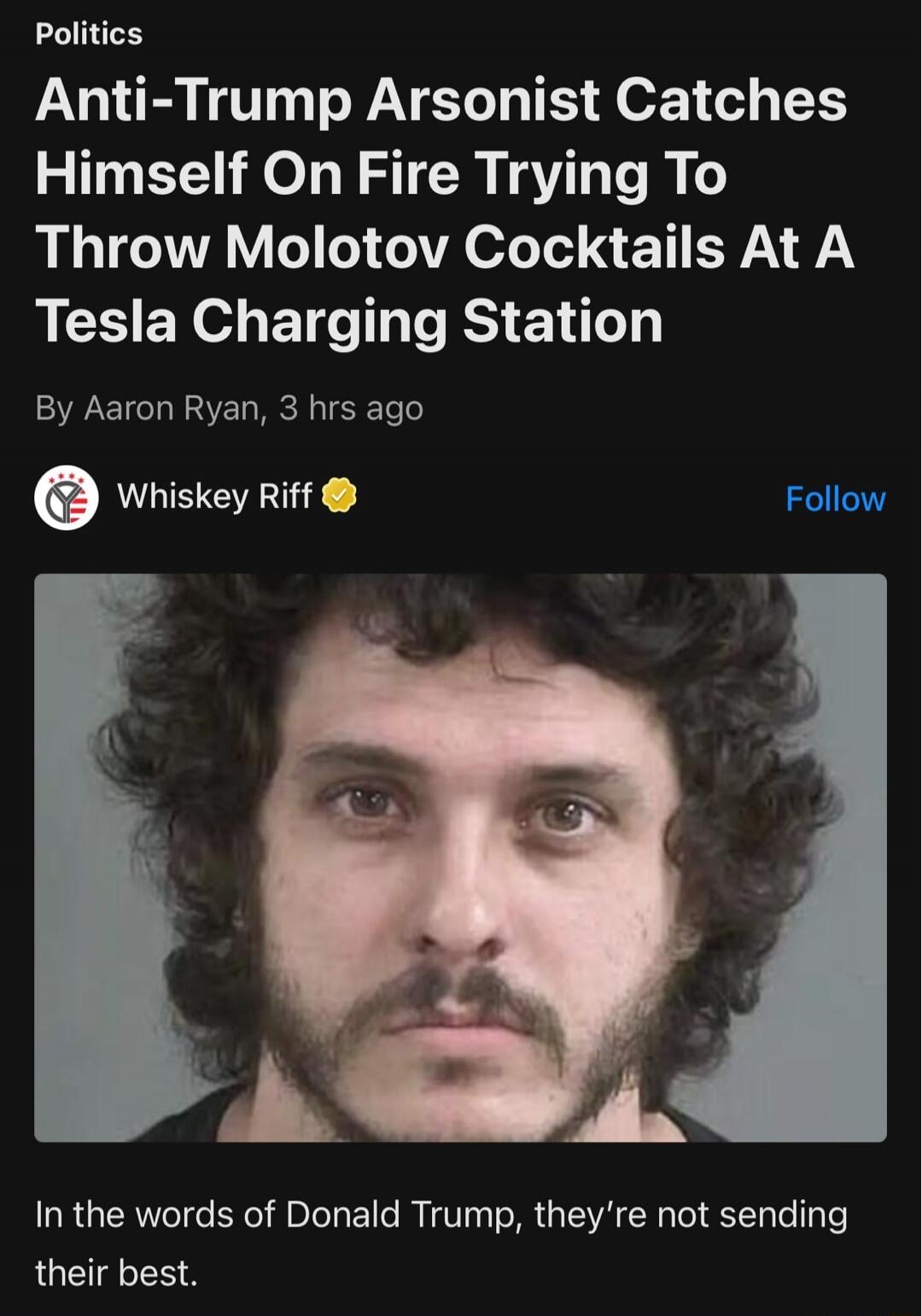
Task: Follow the Whiskey Riff publisher
Action: coord(835,499)
